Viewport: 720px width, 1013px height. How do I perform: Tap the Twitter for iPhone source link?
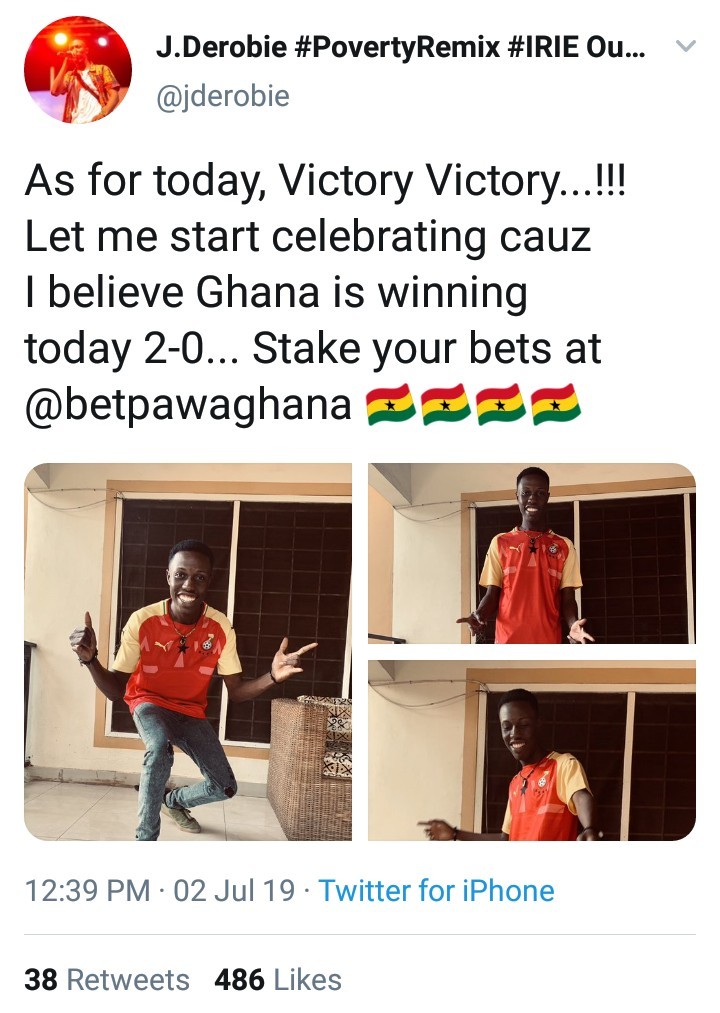point(436,890)
